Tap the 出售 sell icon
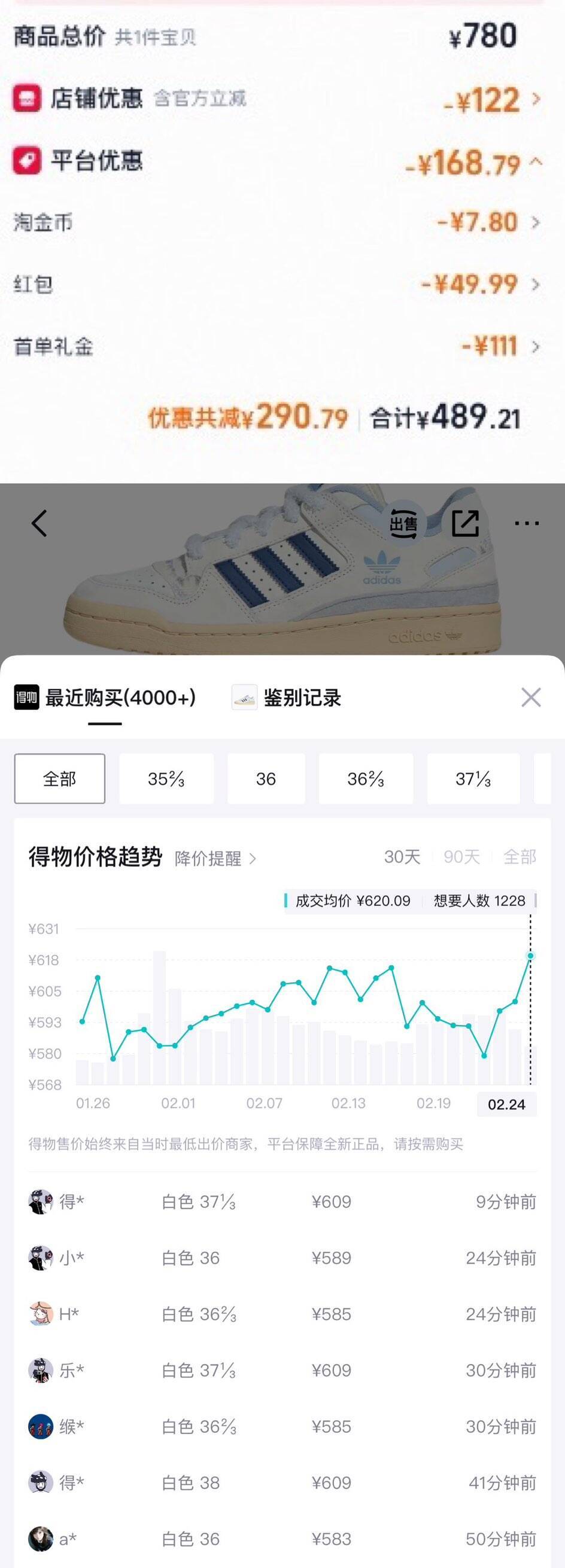The image size is (565, 1568). (x=403, y=523)
